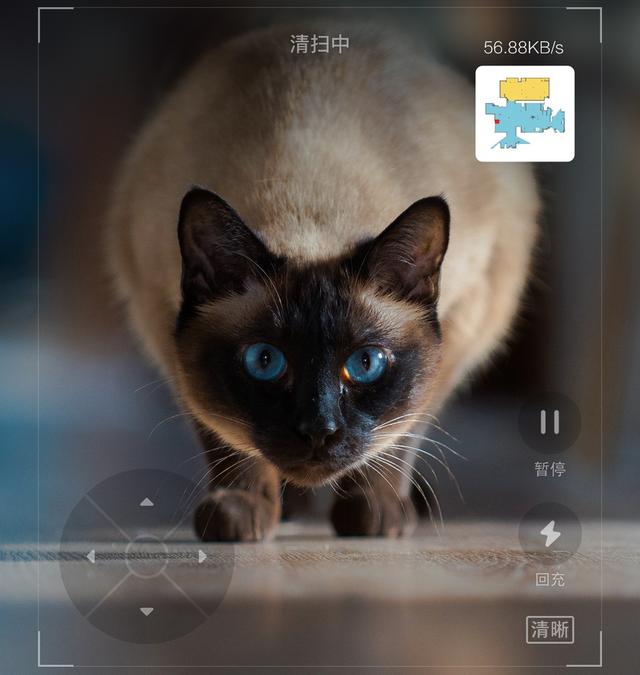Image resolution: width=640 pixels, height=675 pixels.
Task: Open the cleaning map thumbnail
Action: 524,113
